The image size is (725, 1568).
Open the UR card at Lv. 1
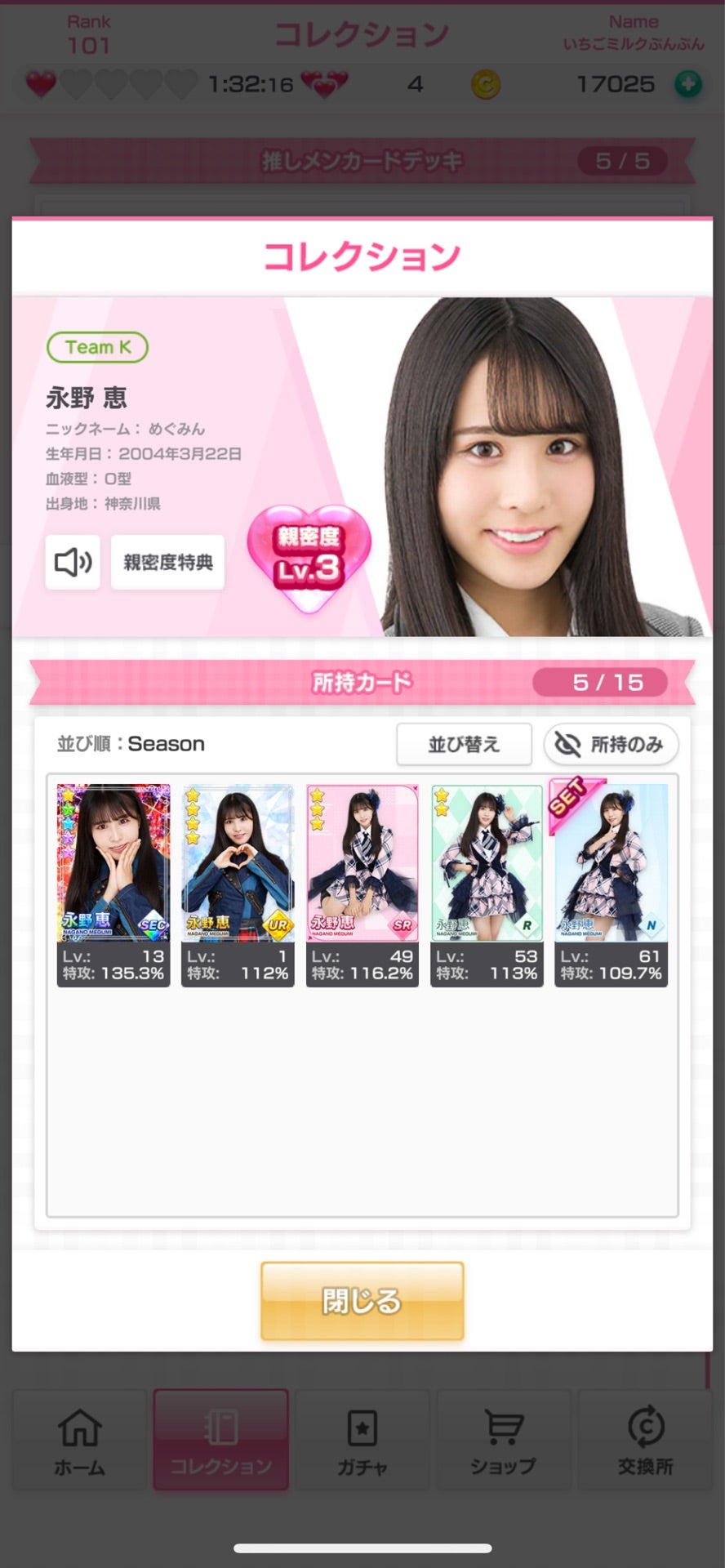pos(238,884)
